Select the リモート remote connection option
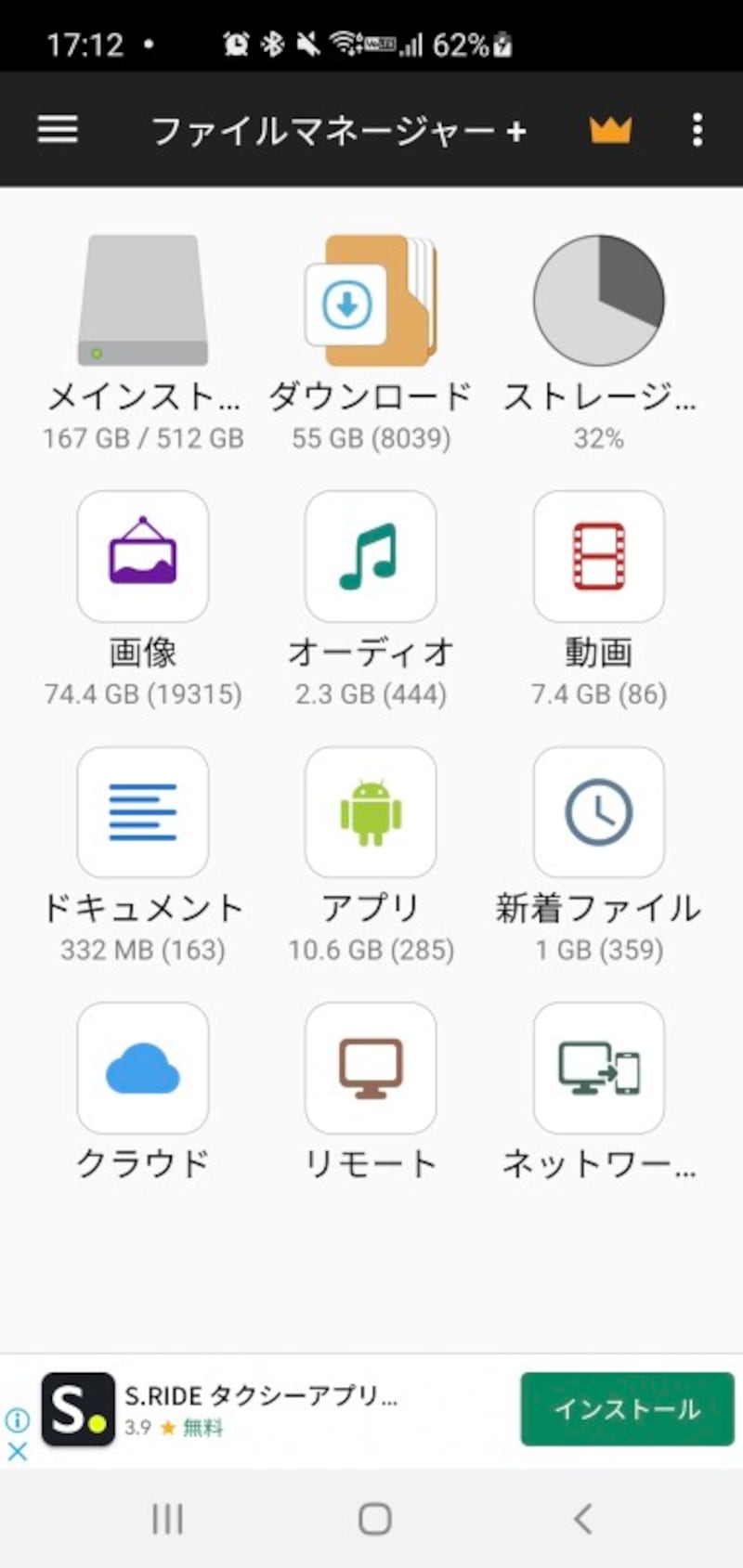The width and height of the screenshot is (743, 1568). click(371, 1069)
